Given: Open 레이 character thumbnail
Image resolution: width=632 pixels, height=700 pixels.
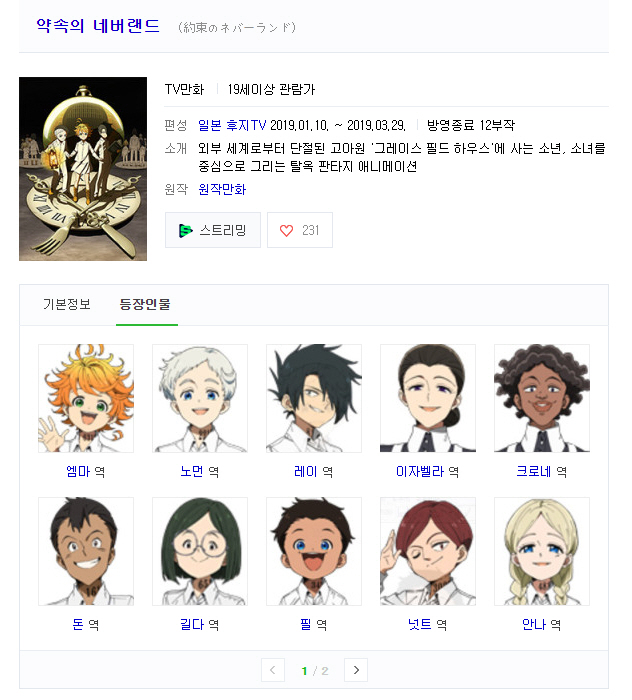Looking at the screenshot, I should click(313, 398).
